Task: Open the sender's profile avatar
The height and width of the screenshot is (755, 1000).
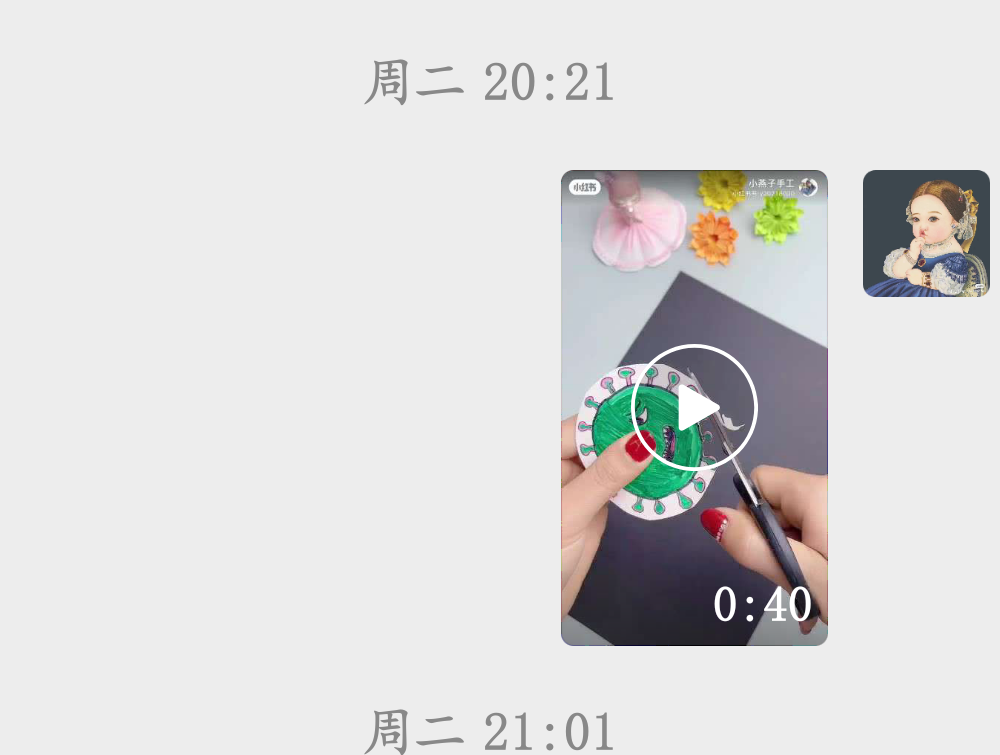Action: (926, 233)
